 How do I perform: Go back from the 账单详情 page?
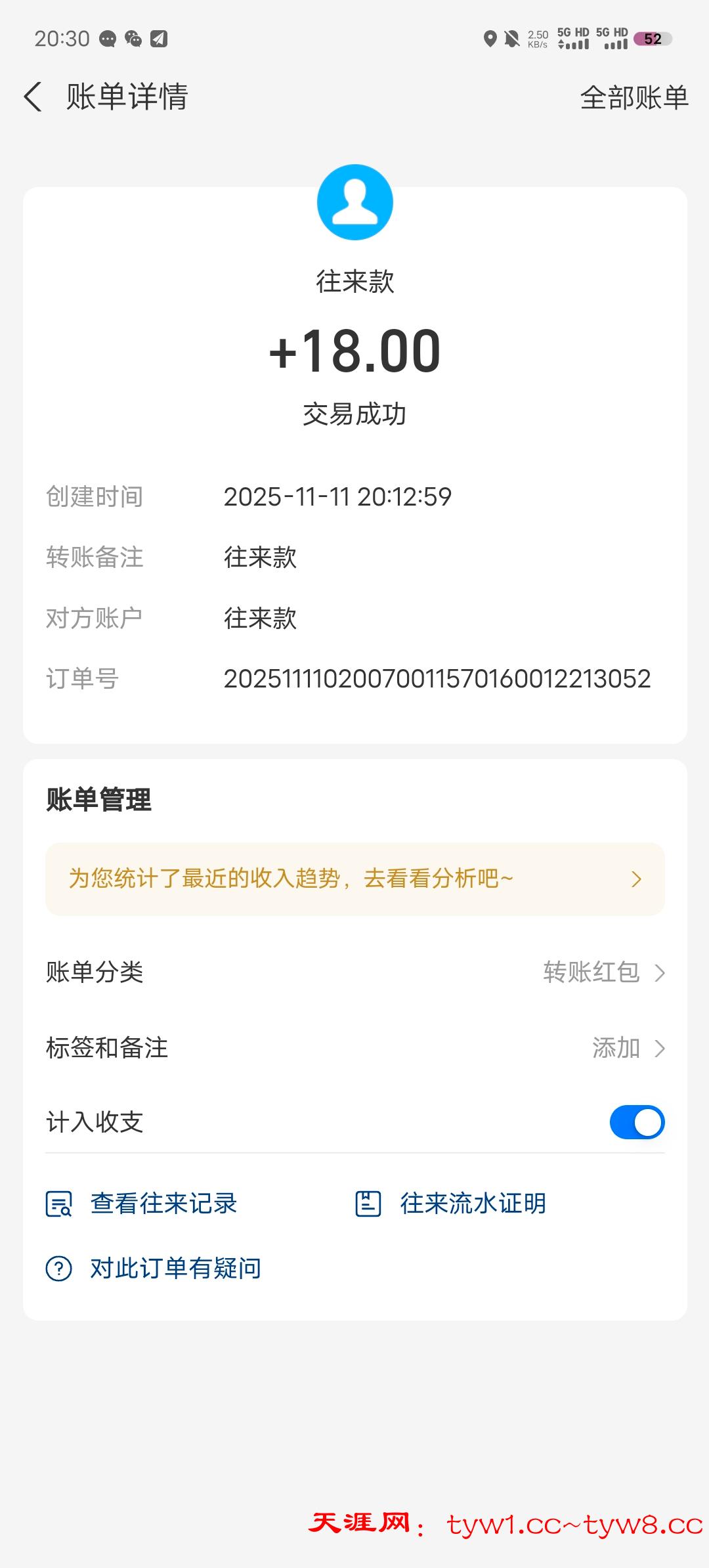tap(33, 97)
